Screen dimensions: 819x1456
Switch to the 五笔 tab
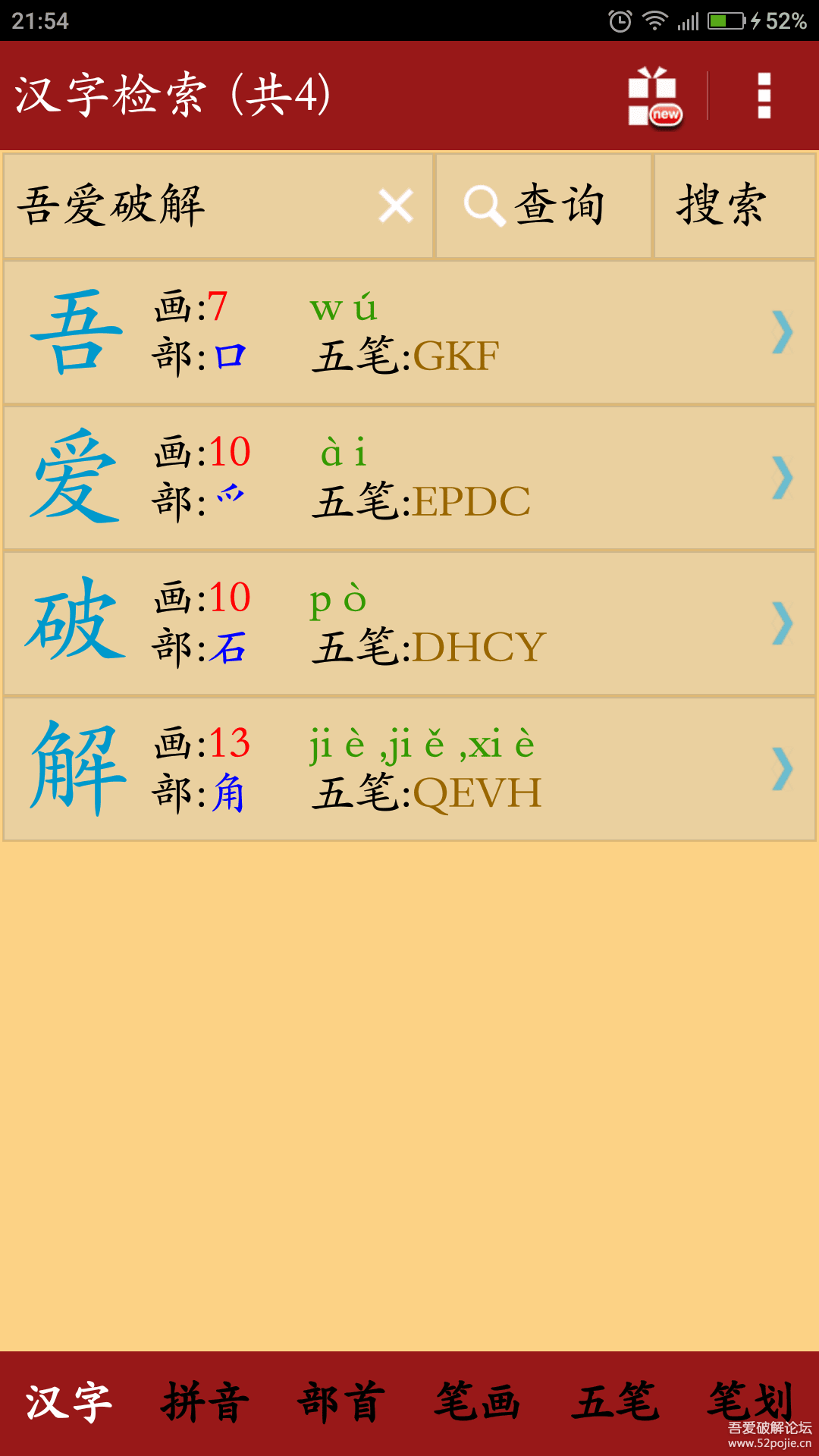pyautogui.click(x=614, y=1401)
